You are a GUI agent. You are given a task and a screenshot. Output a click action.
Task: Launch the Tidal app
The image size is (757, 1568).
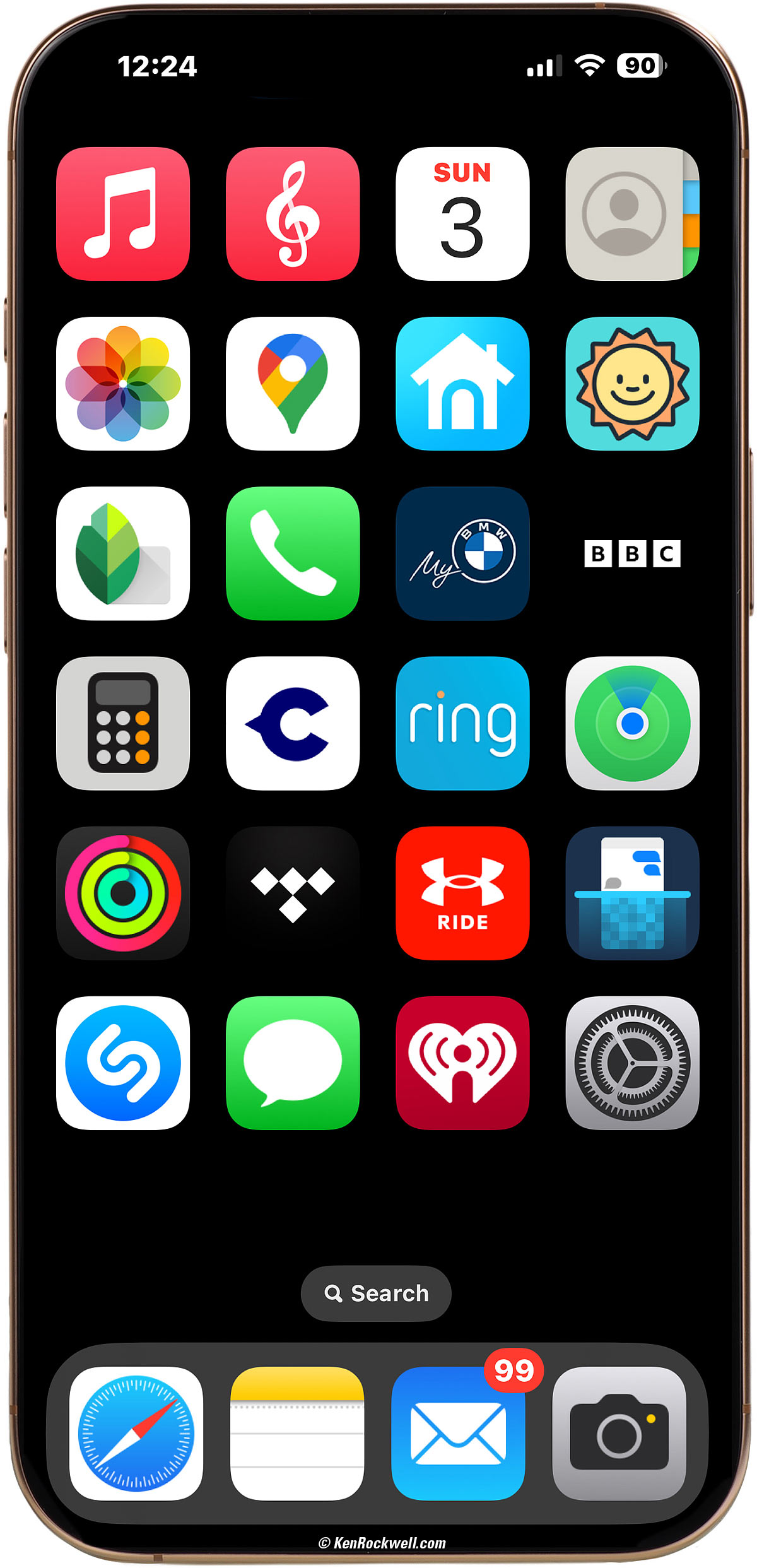[x=293, y=893]
